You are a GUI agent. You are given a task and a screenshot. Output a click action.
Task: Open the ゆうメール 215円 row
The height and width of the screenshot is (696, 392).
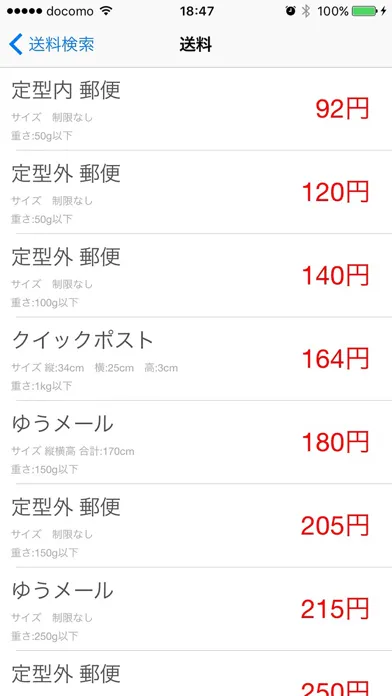(x=196, y=609)
